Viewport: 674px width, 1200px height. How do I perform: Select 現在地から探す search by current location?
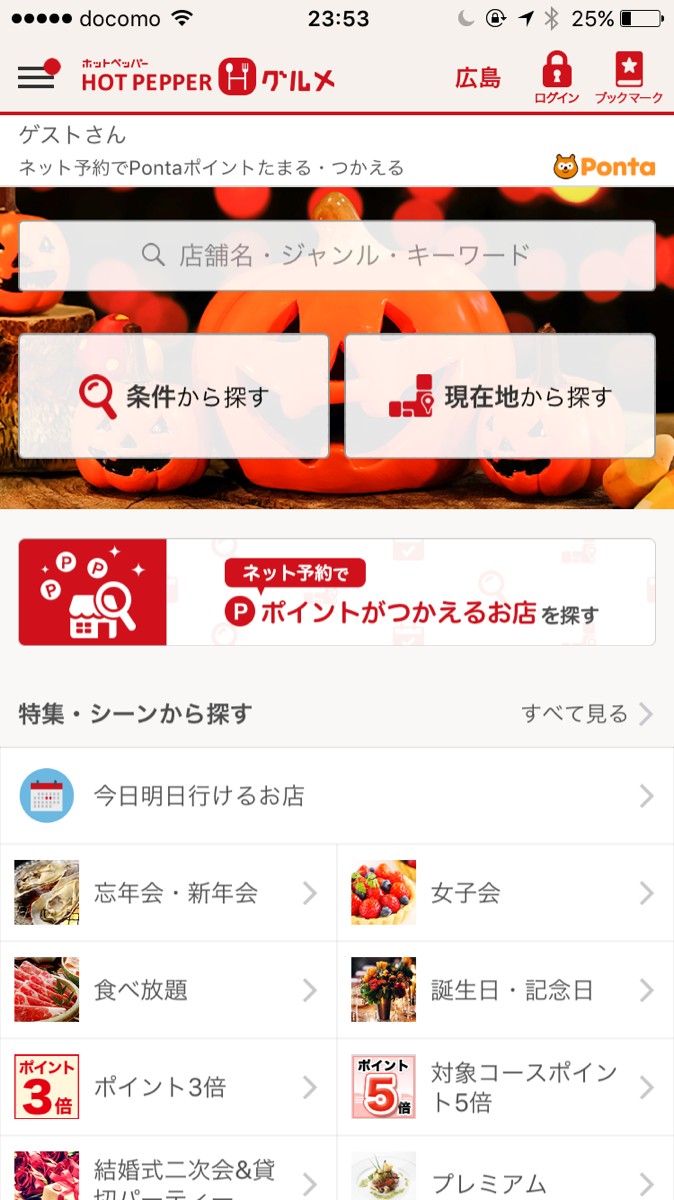[500, 397]
